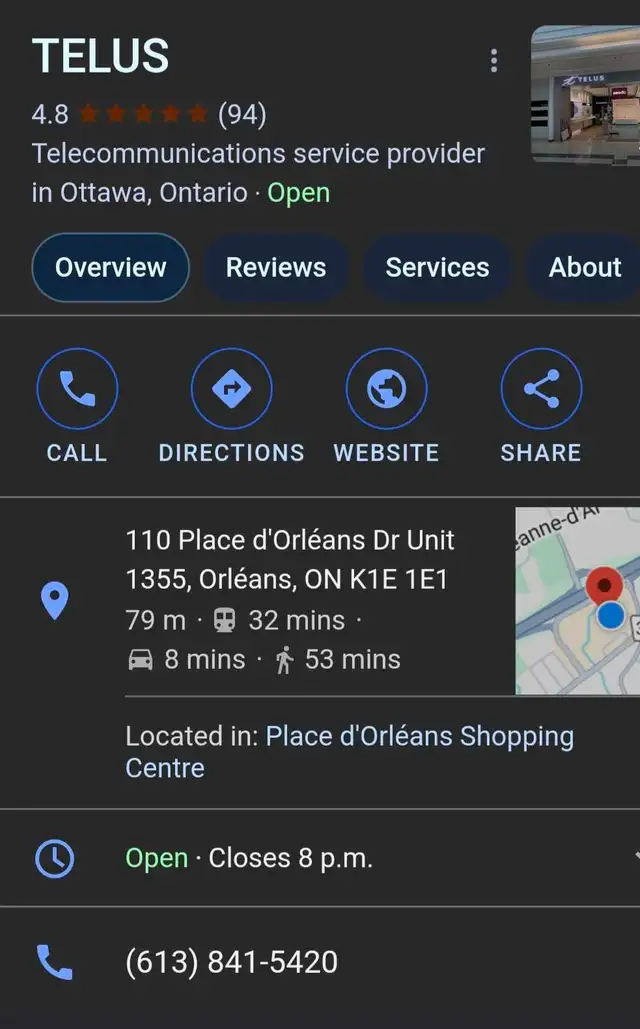Open the About tab
The height and width of the screenshot is (1029, 640).
pyautogui.click(x=584, y=268)
